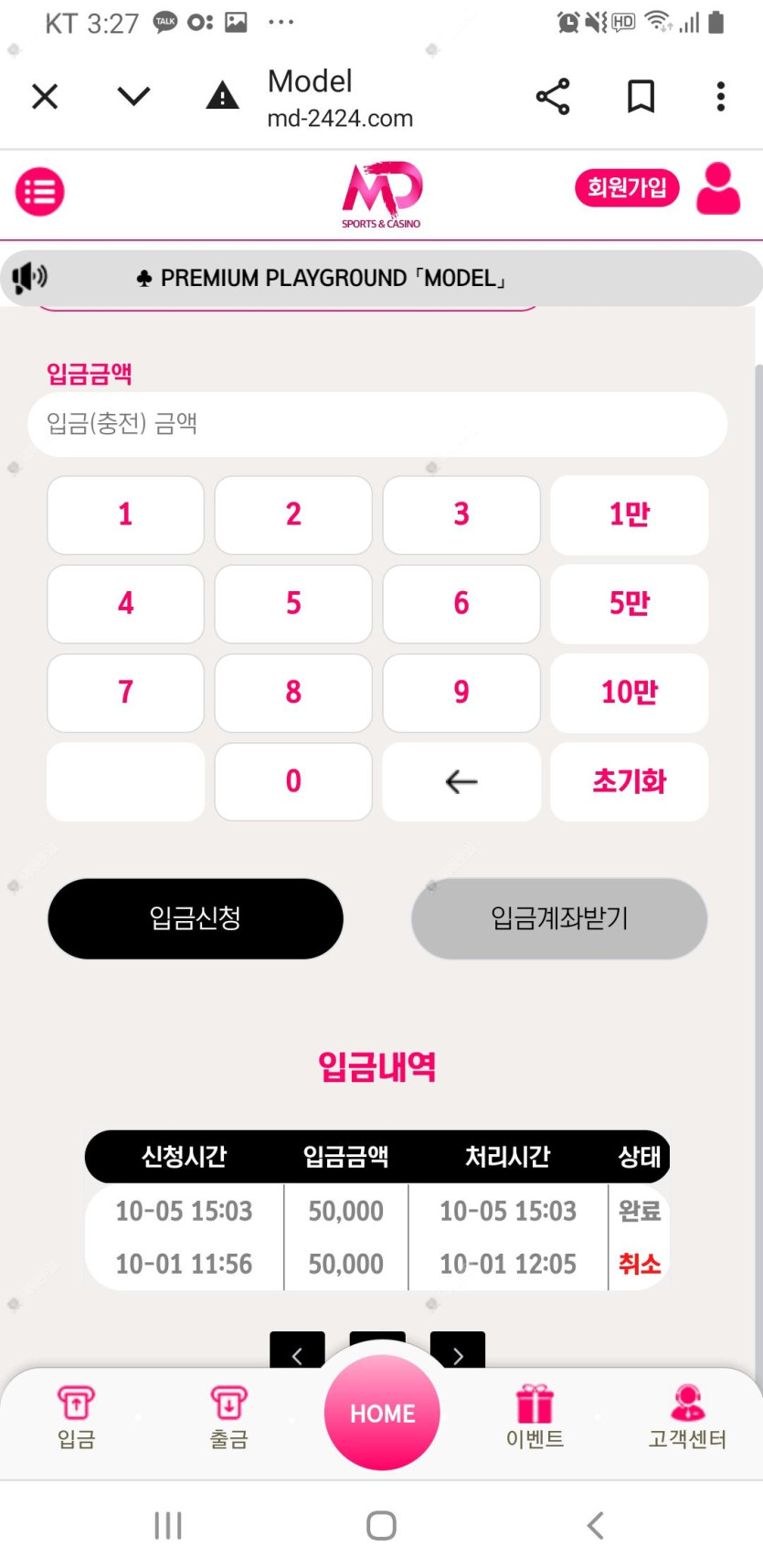Image resolution: width=763 pixels, height=1568 pixels.
Task: Open the 출금 withdrawal tab
Action: (228, 1417)
